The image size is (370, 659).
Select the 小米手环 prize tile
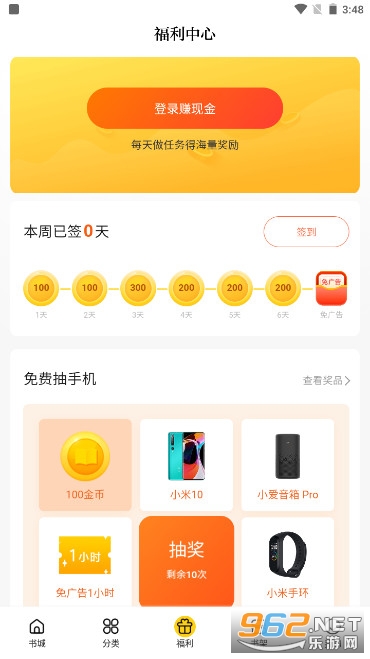click(x=288, y=562)
